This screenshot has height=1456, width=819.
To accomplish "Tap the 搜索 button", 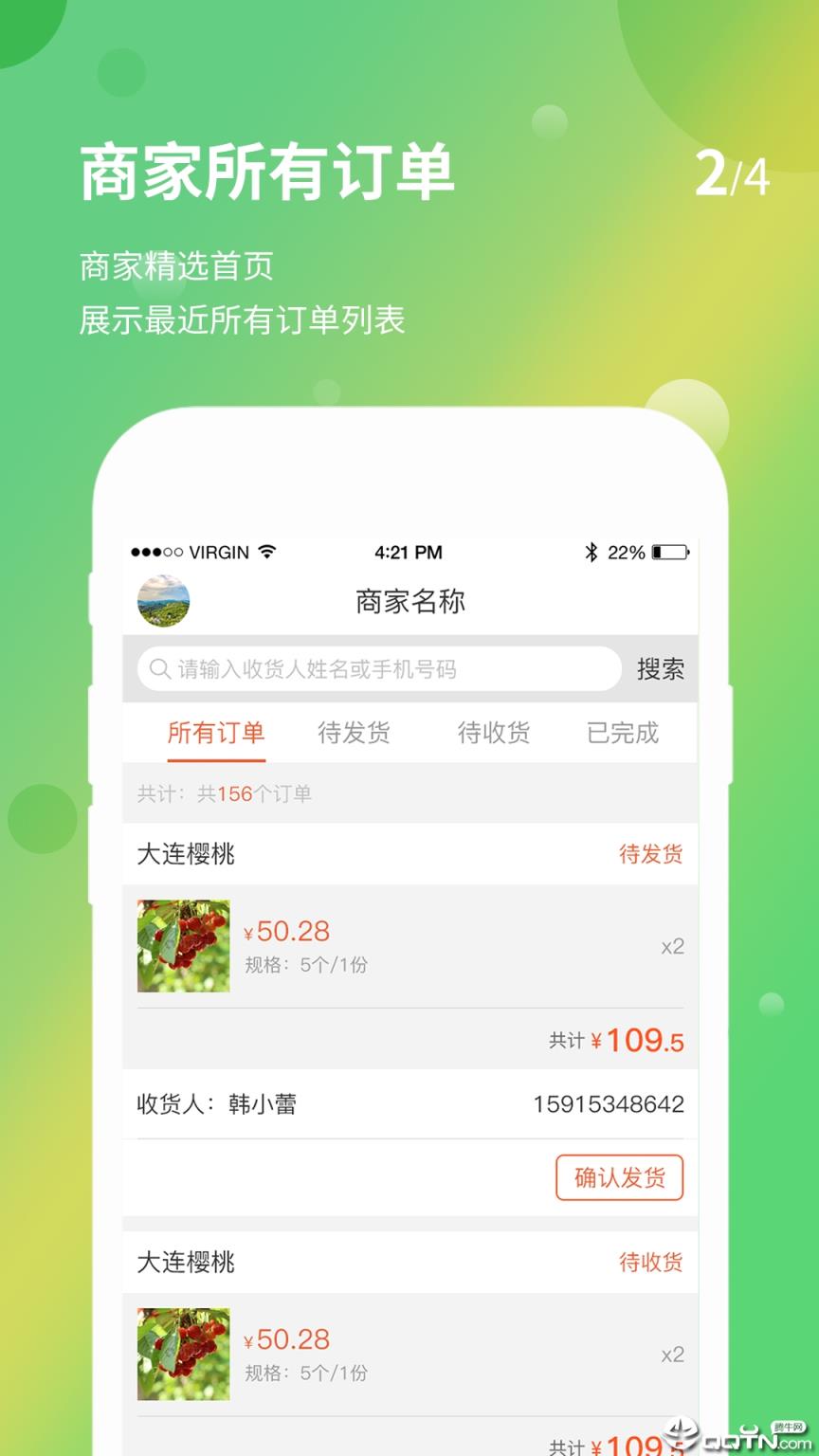I will pyautogui.click(x=661, y=669).
